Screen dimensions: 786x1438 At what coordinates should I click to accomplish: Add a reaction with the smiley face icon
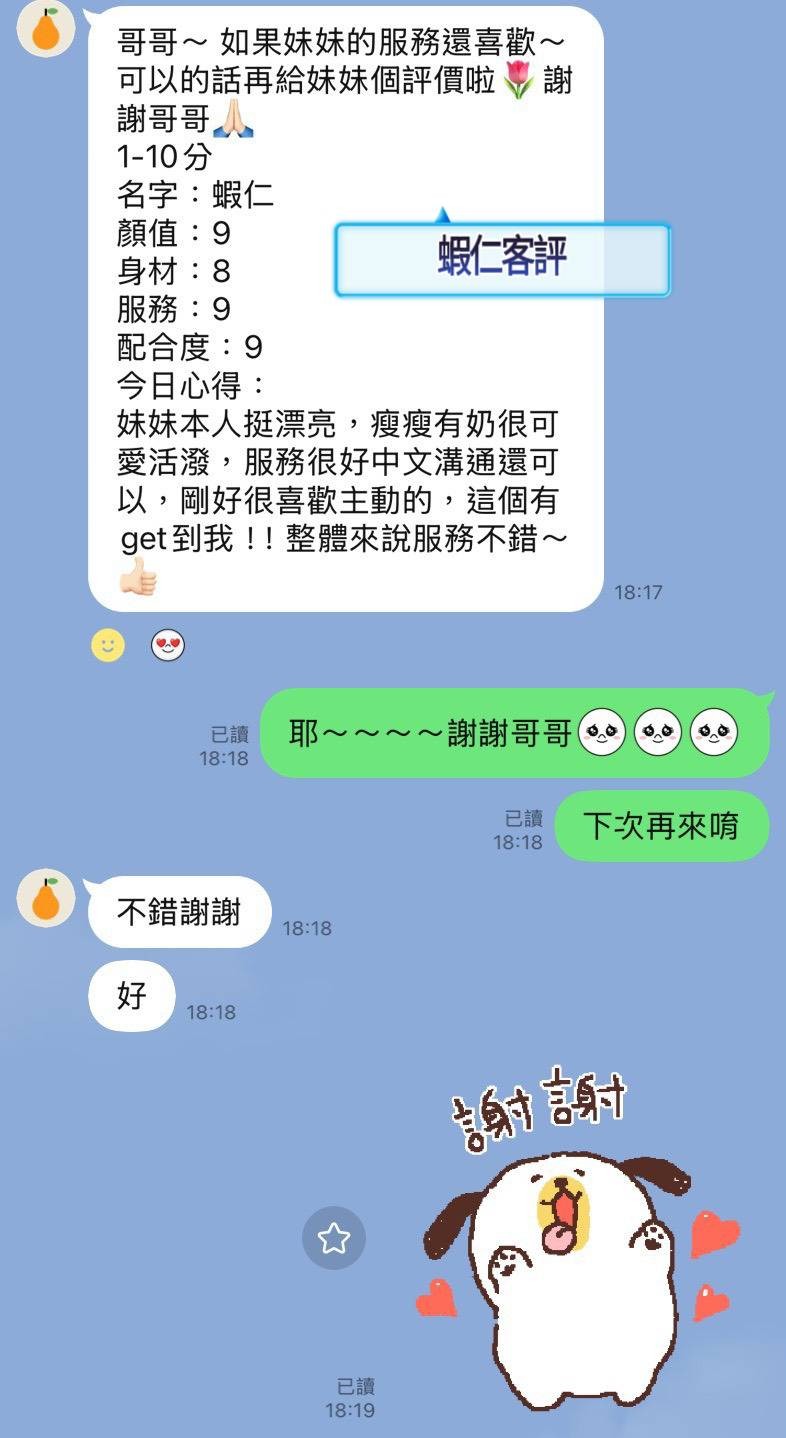point(108,646)
